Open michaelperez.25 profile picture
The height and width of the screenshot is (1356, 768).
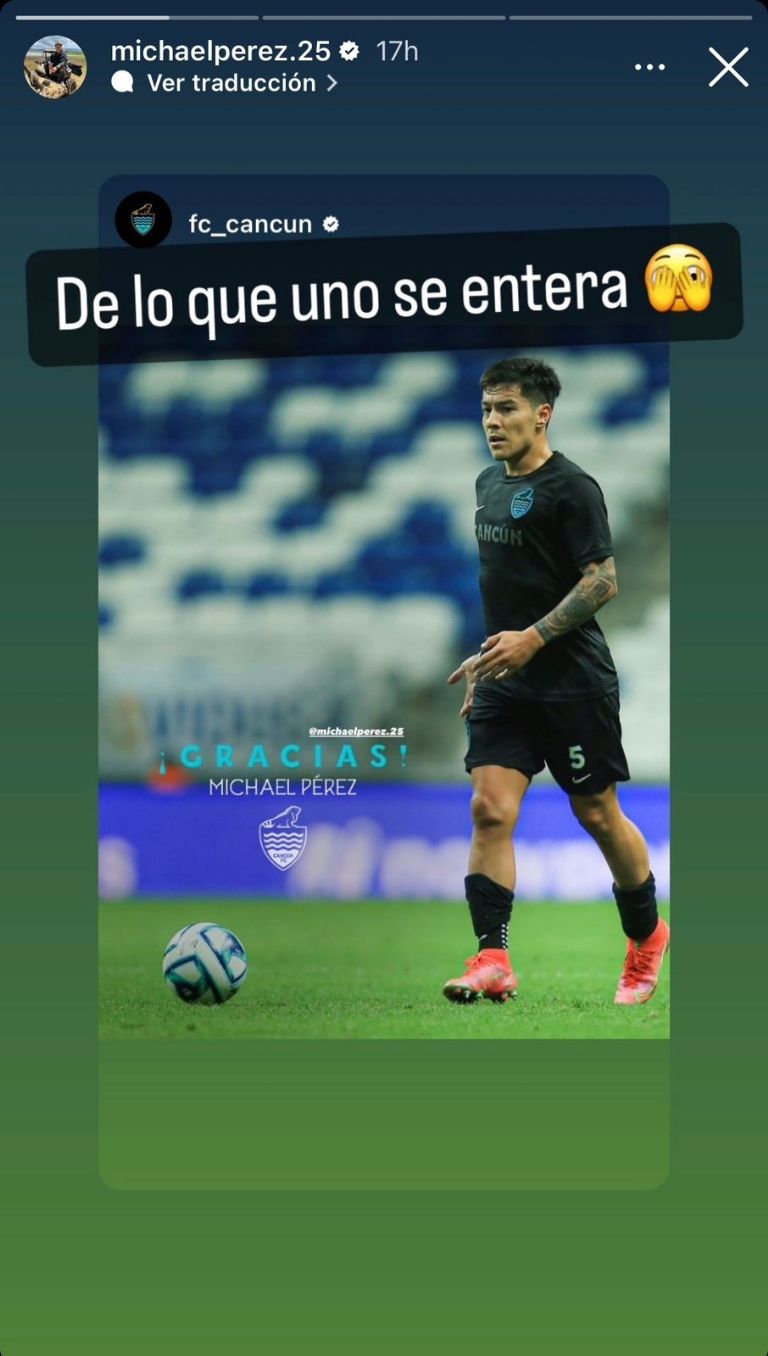click(55, 67)
